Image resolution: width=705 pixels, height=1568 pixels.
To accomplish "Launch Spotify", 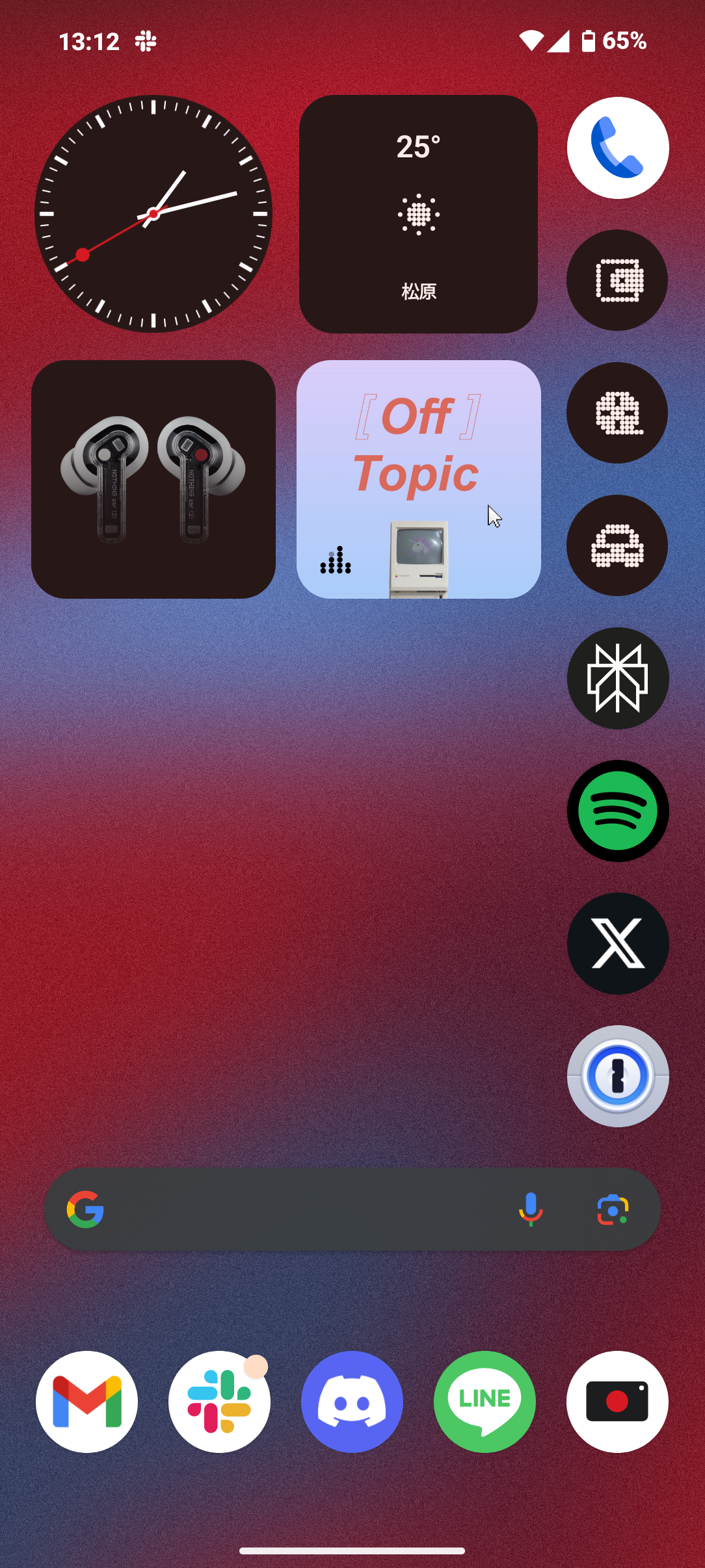I will pyautogui.click(x=617, y=811).
